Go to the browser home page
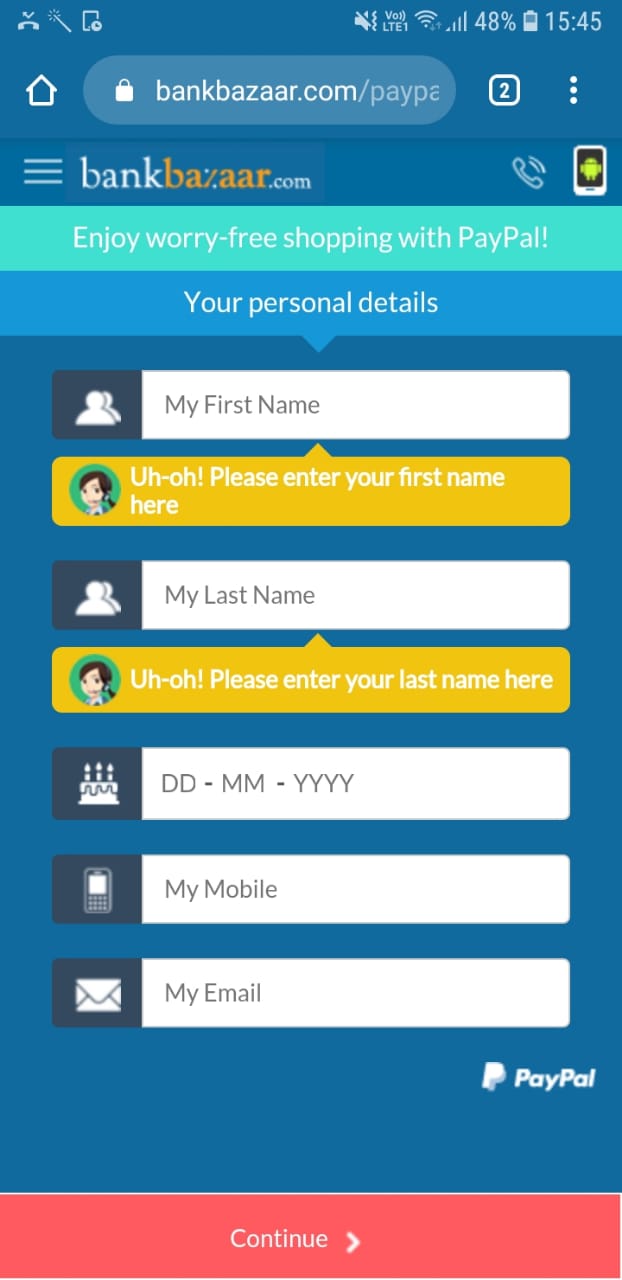The image size is (622, 1280). tap(41, 91)
